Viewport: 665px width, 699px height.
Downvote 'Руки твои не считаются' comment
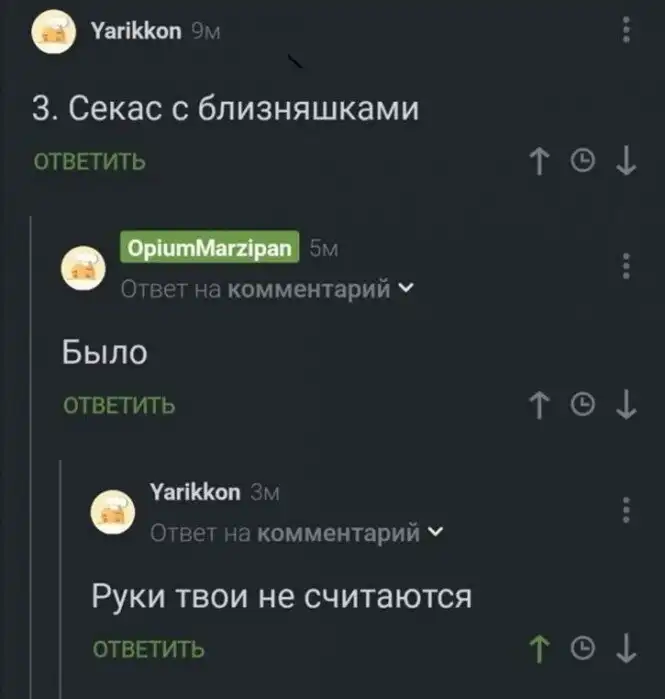pyautogui.click(x=627, y=649)
